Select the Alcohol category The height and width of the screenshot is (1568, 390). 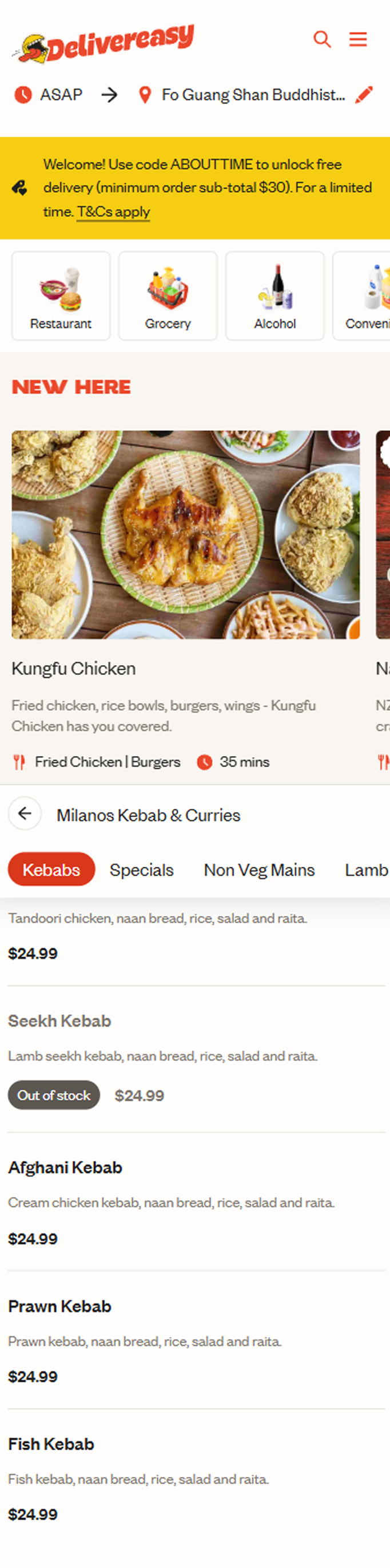click(275, 296)
